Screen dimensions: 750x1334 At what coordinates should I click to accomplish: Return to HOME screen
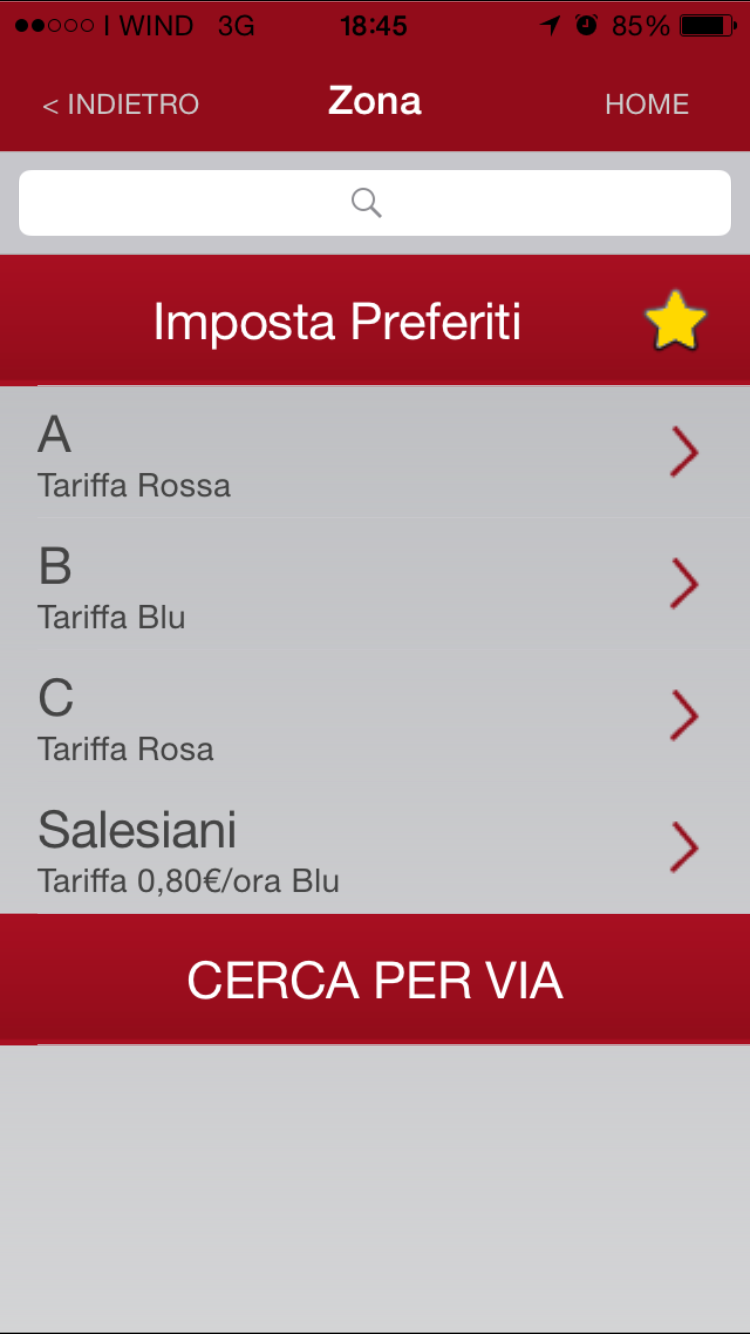[646, 104]
